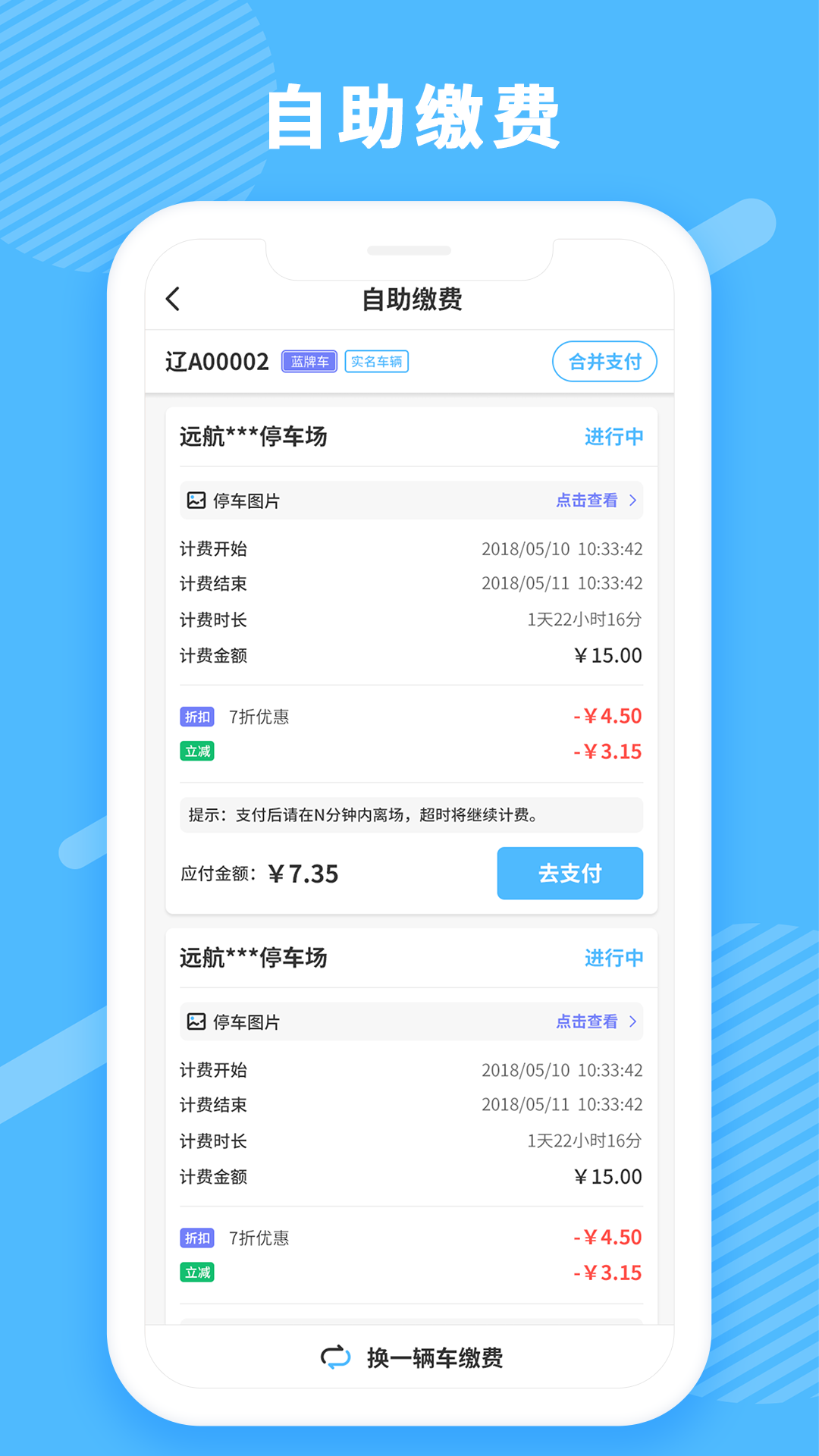The width and height of the screenshot is (819, 1456).
Task: Click the 折扣 discount badge in the first order
Action: pyautogui.click(x=196, y=717)
